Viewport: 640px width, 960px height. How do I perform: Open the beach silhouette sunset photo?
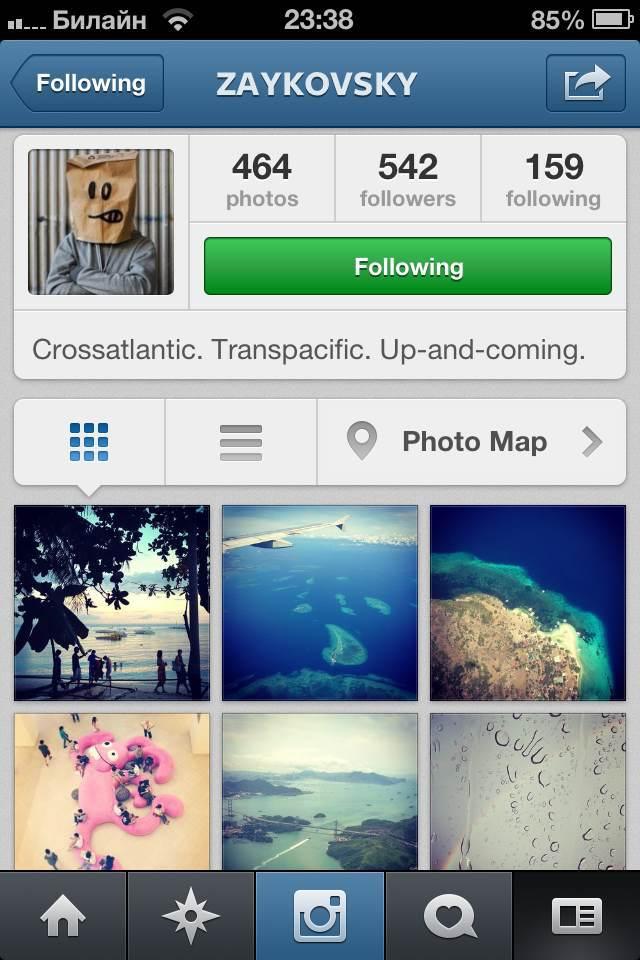(x=112, y=603)
